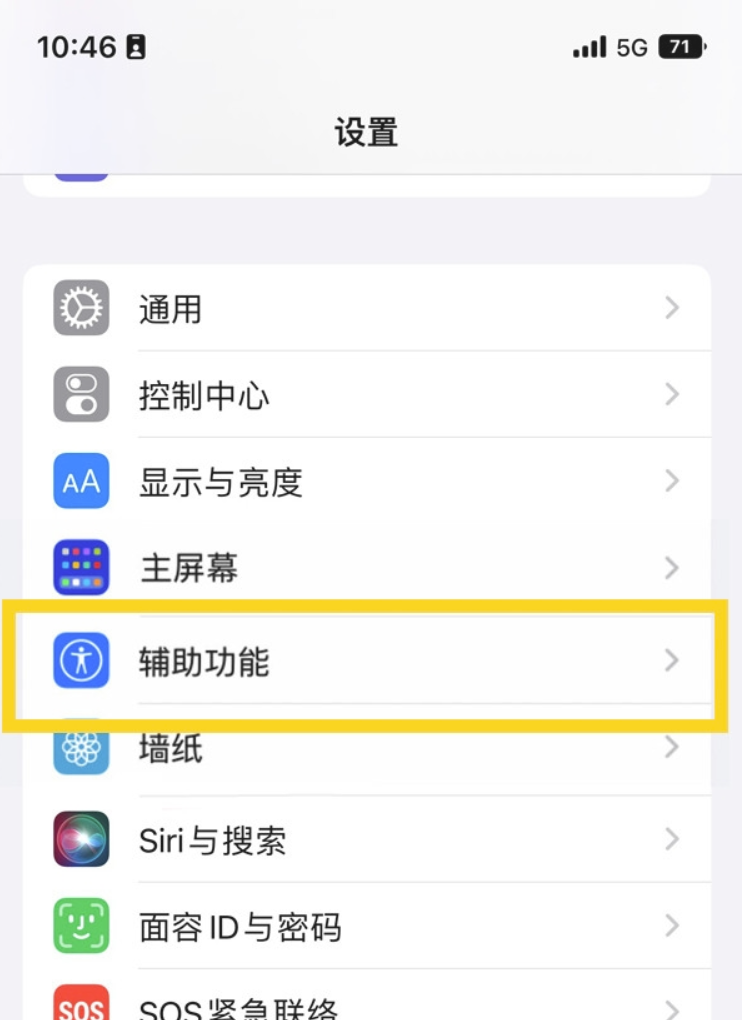Tap the 墙纸 row
The width and height of the screenshot is (742, 1020).
pos(366,749)
